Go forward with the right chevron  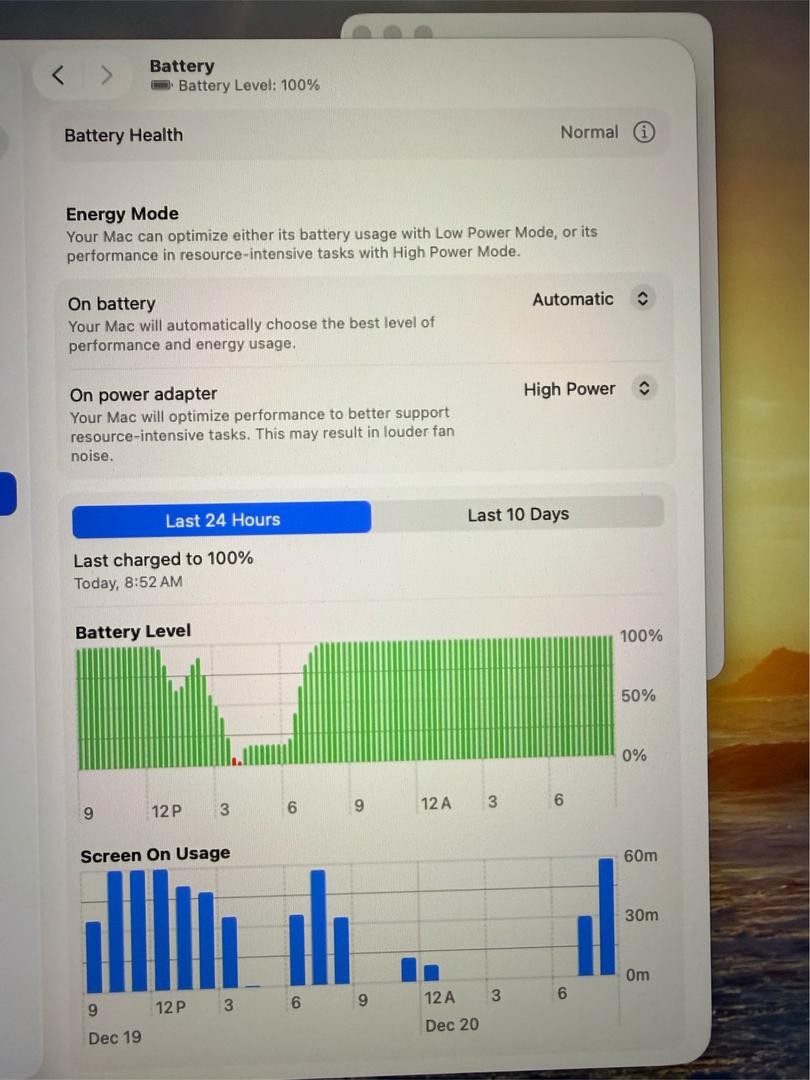point(107,75)
